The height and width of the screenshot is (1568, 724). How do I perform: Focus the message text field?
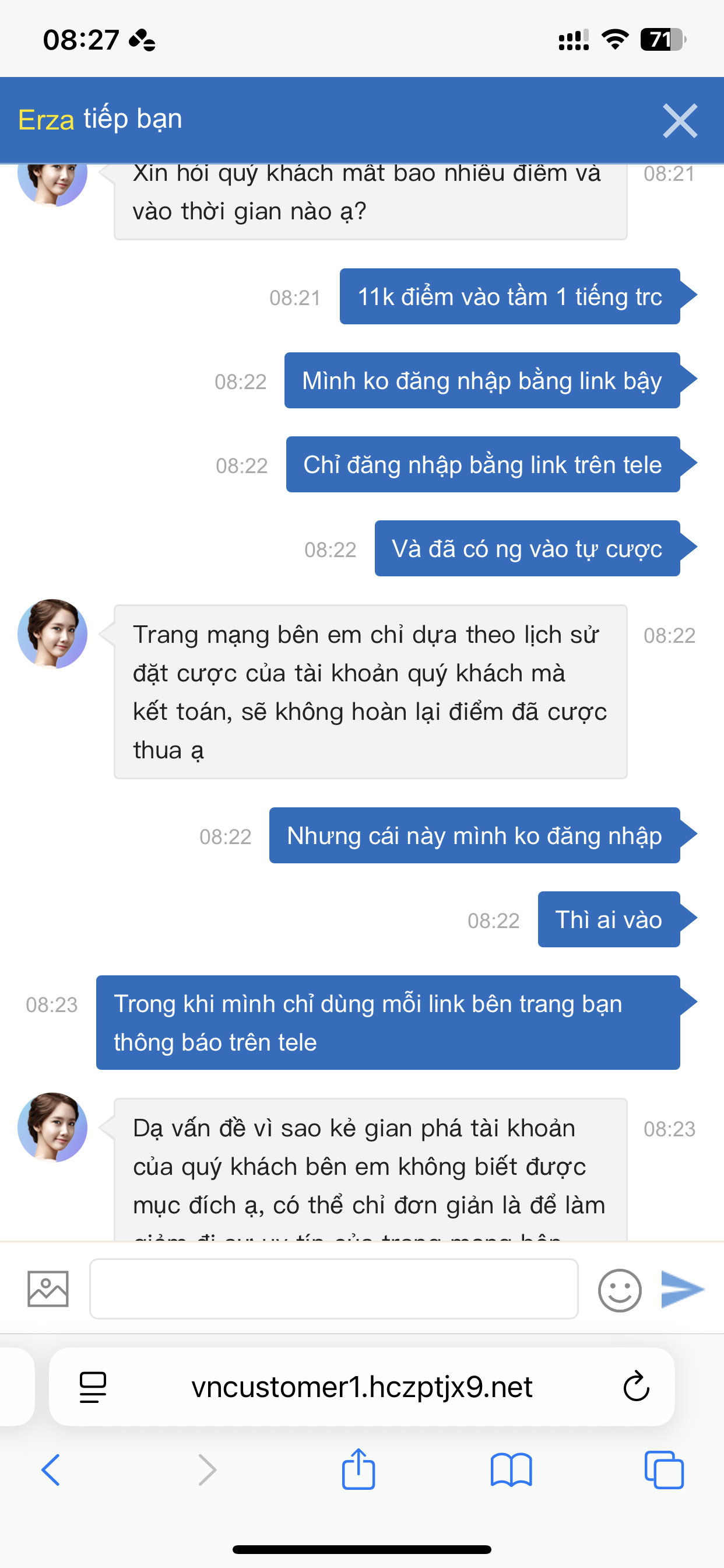pos(333,1289)
